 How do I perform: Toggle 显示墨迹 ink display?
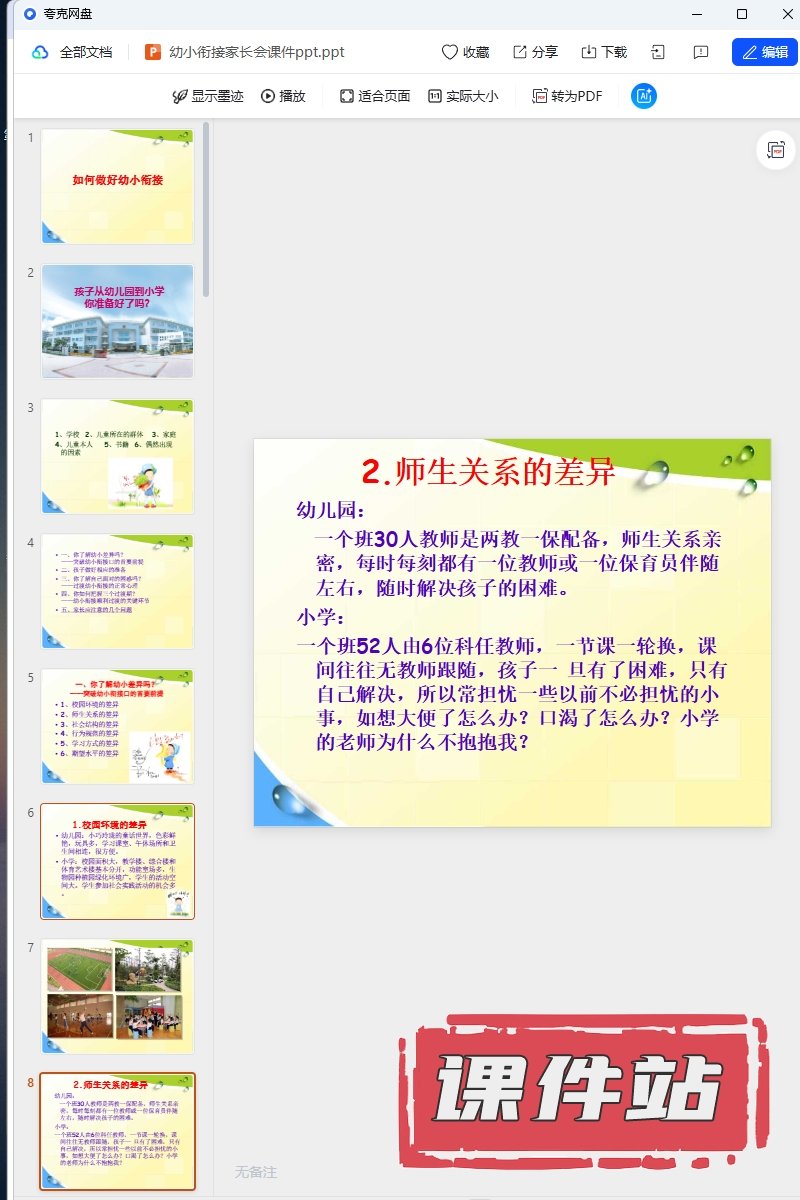(x=207, y=96)
